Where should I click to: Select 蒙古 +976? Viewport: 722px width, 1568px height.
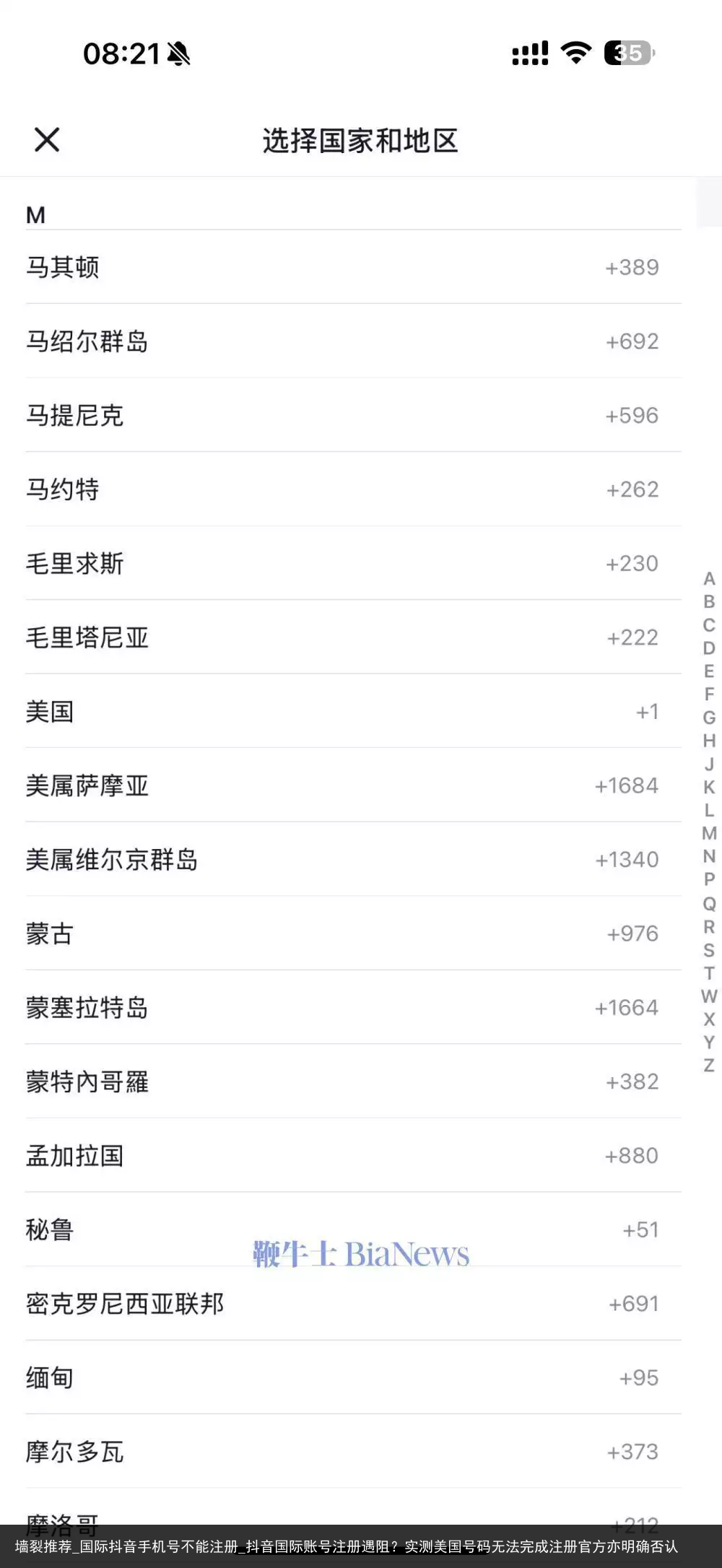point(353,933)
